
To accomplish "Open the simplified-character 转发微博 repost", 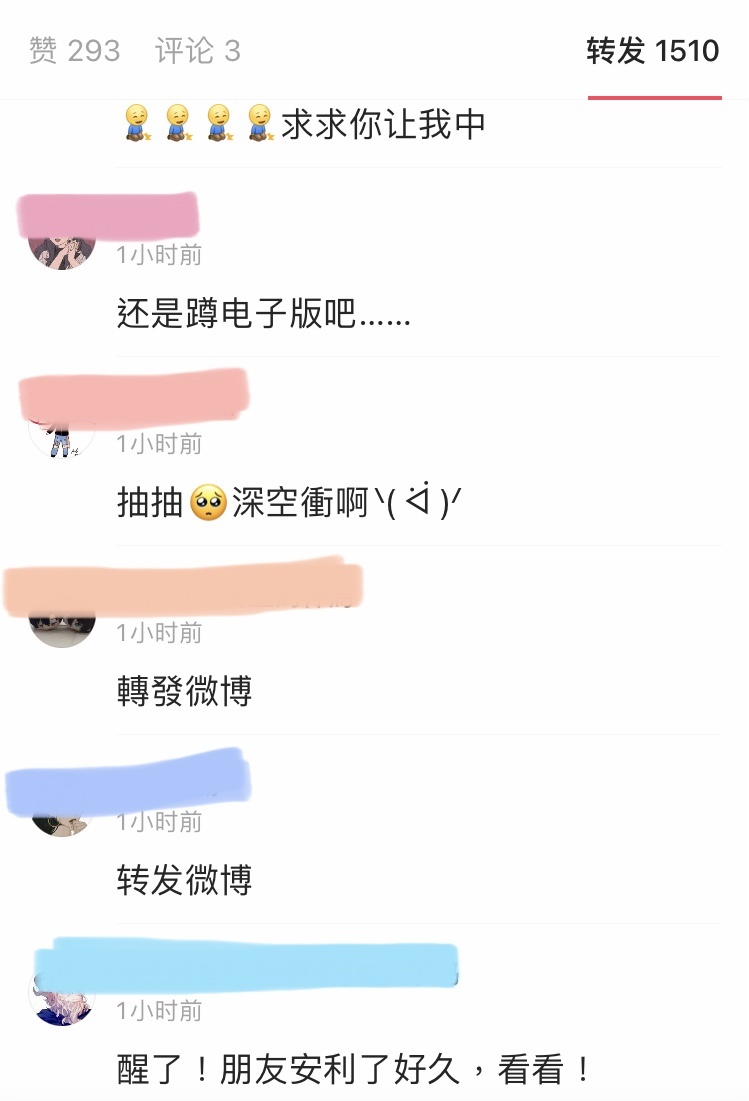I will [185, 880].
